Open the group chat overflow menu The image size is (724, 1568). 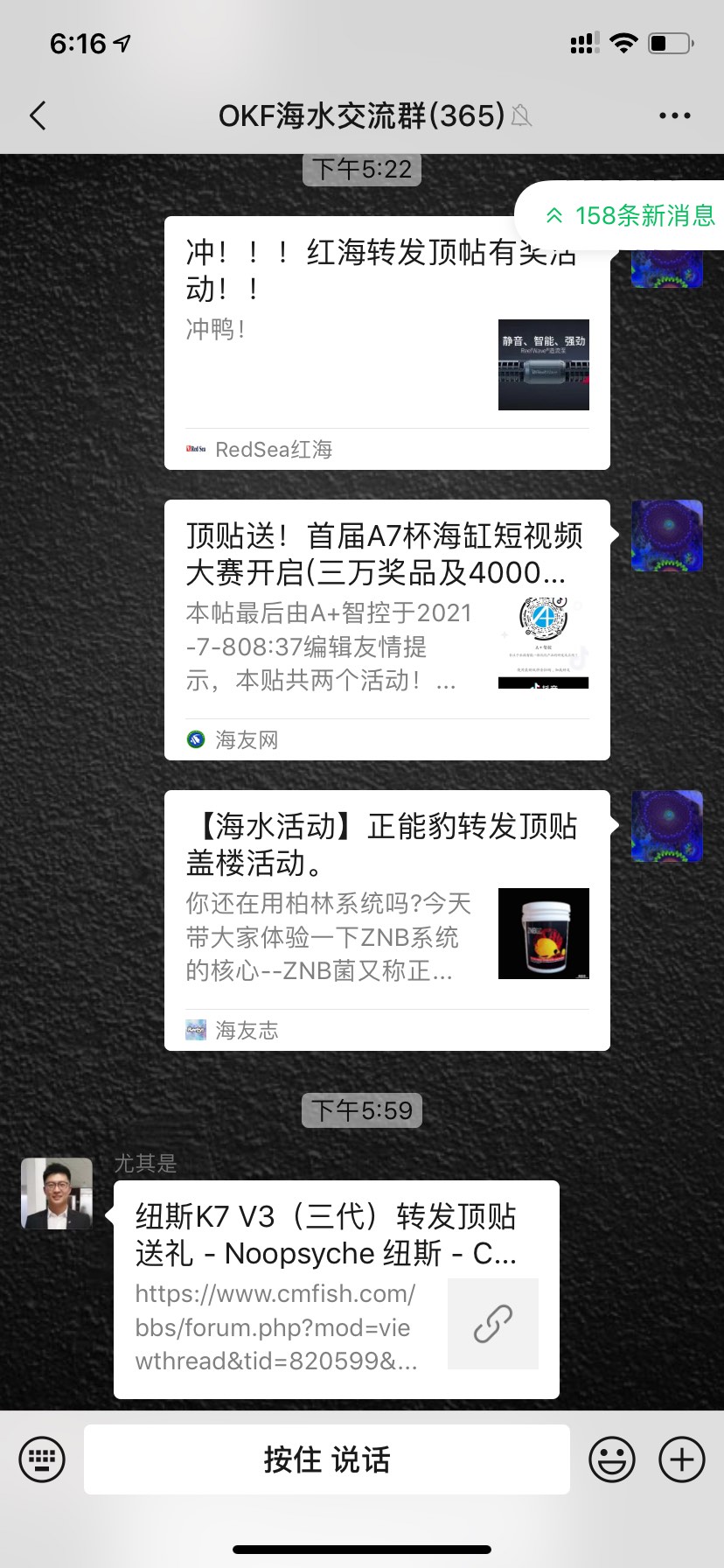674,115
